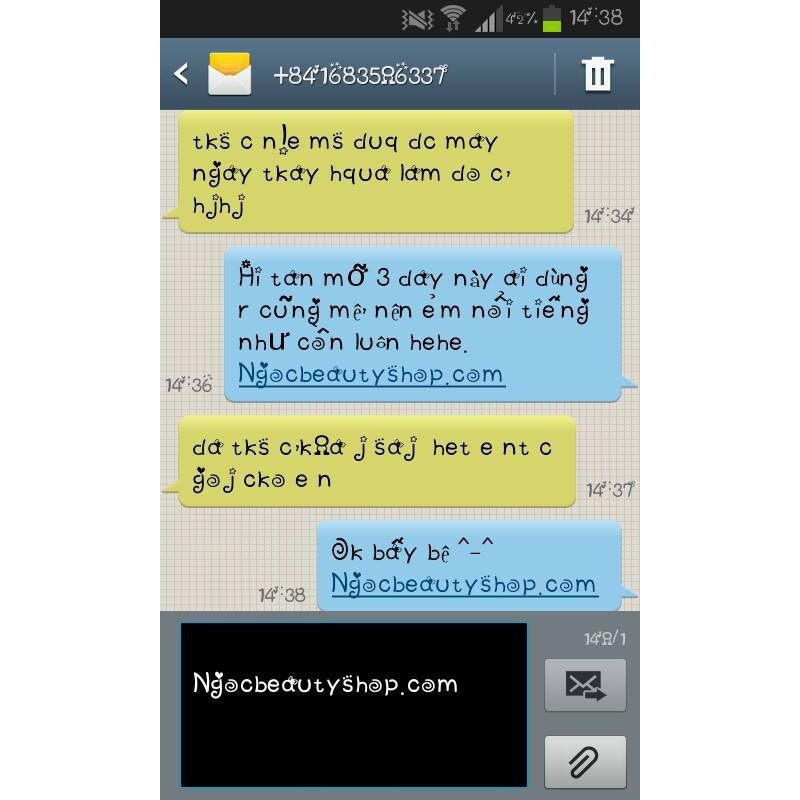Open Ngocbeautyshop.com link in 14:36 message
Image resolution: width=800 pixels, height=800 pixels.
[371, 375]
